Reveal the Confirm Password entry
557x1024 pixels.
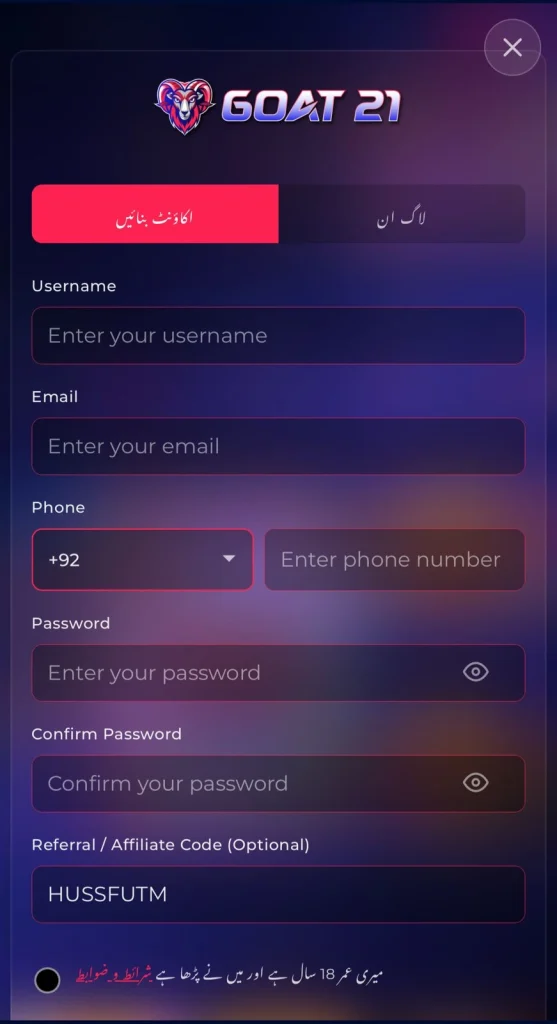coord(475,782)
